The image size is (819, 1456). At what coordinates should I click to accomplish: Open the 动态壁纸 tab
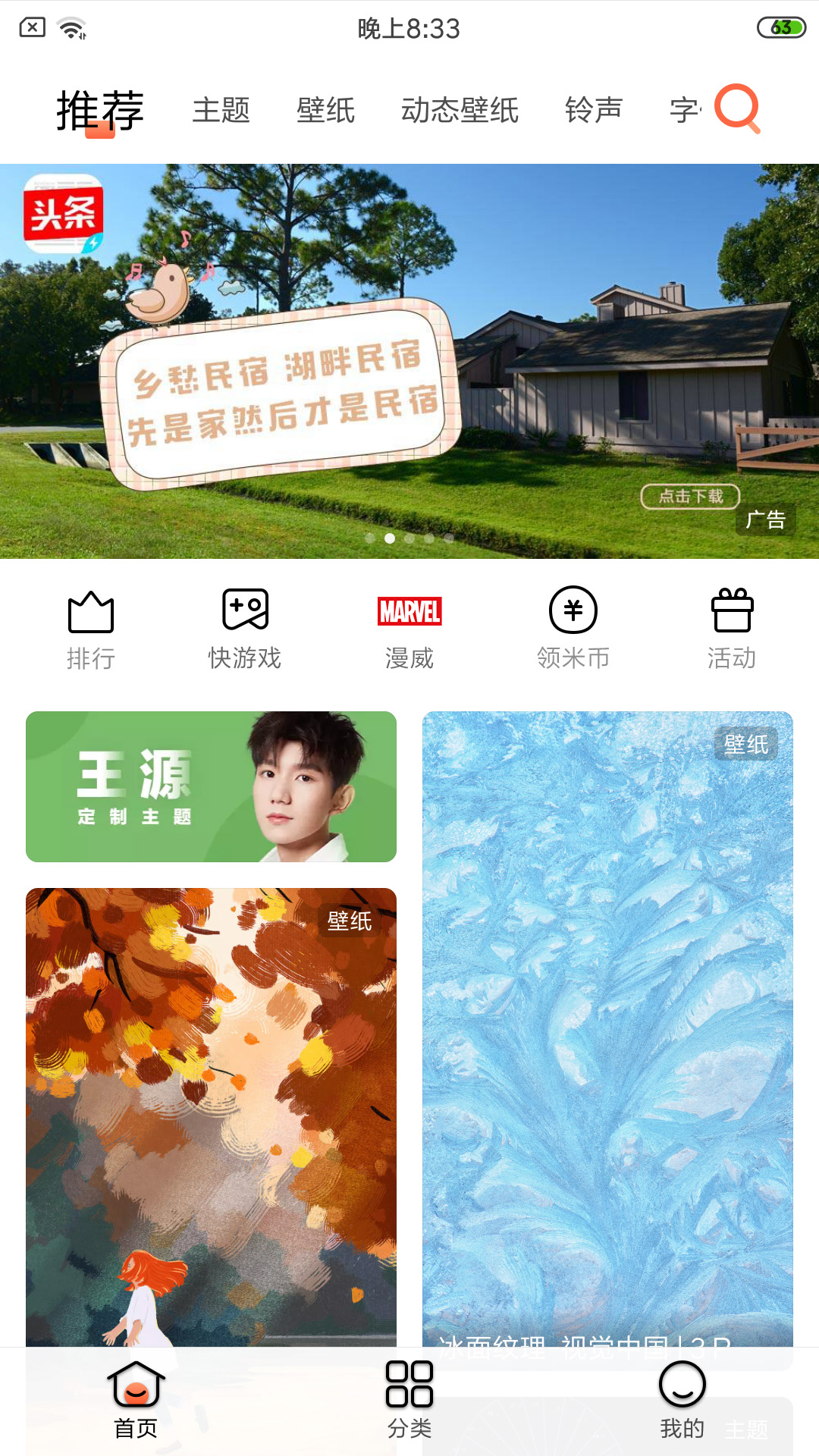pos(460,111)
